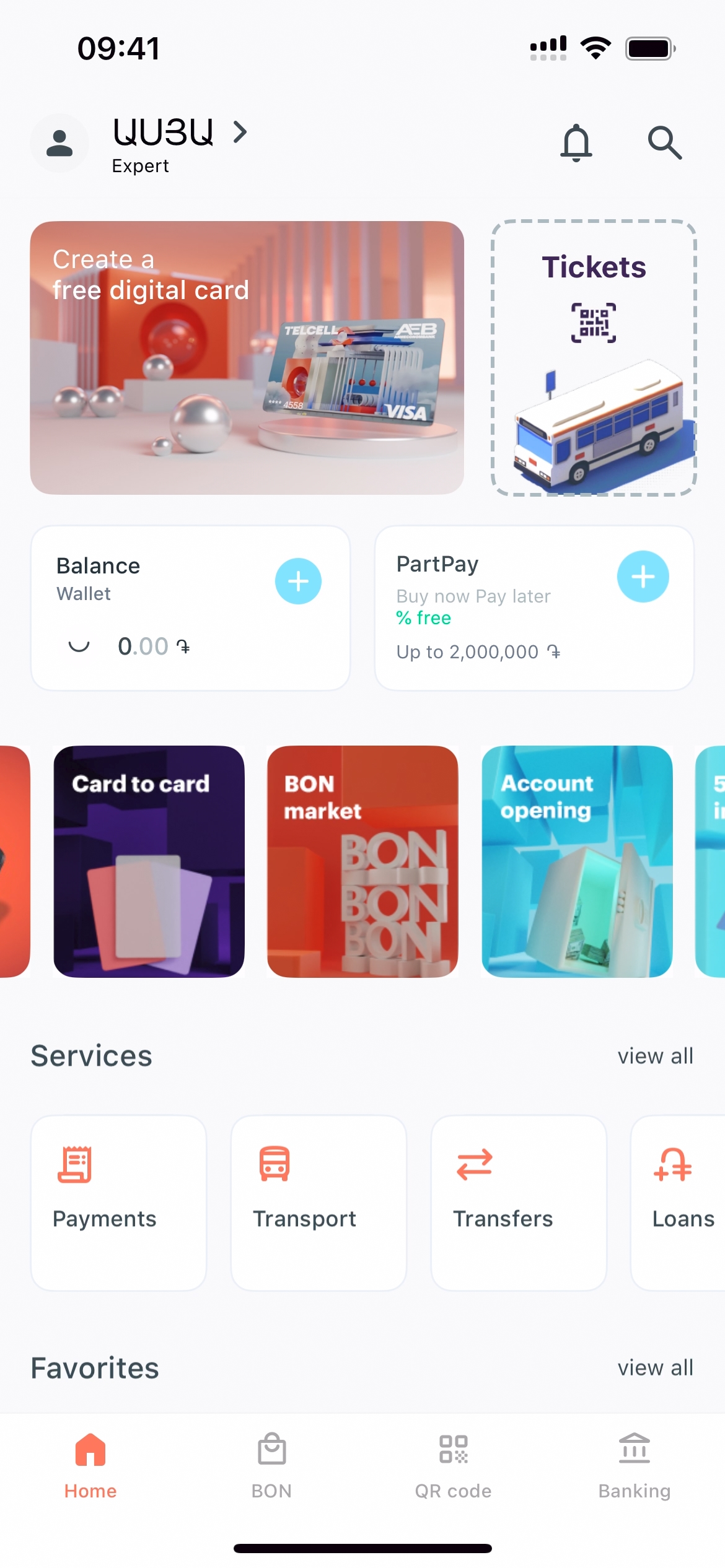View all Favorites
Image resolution: width=725 pixels, height=1568 pixels.
click(655, 1367)
